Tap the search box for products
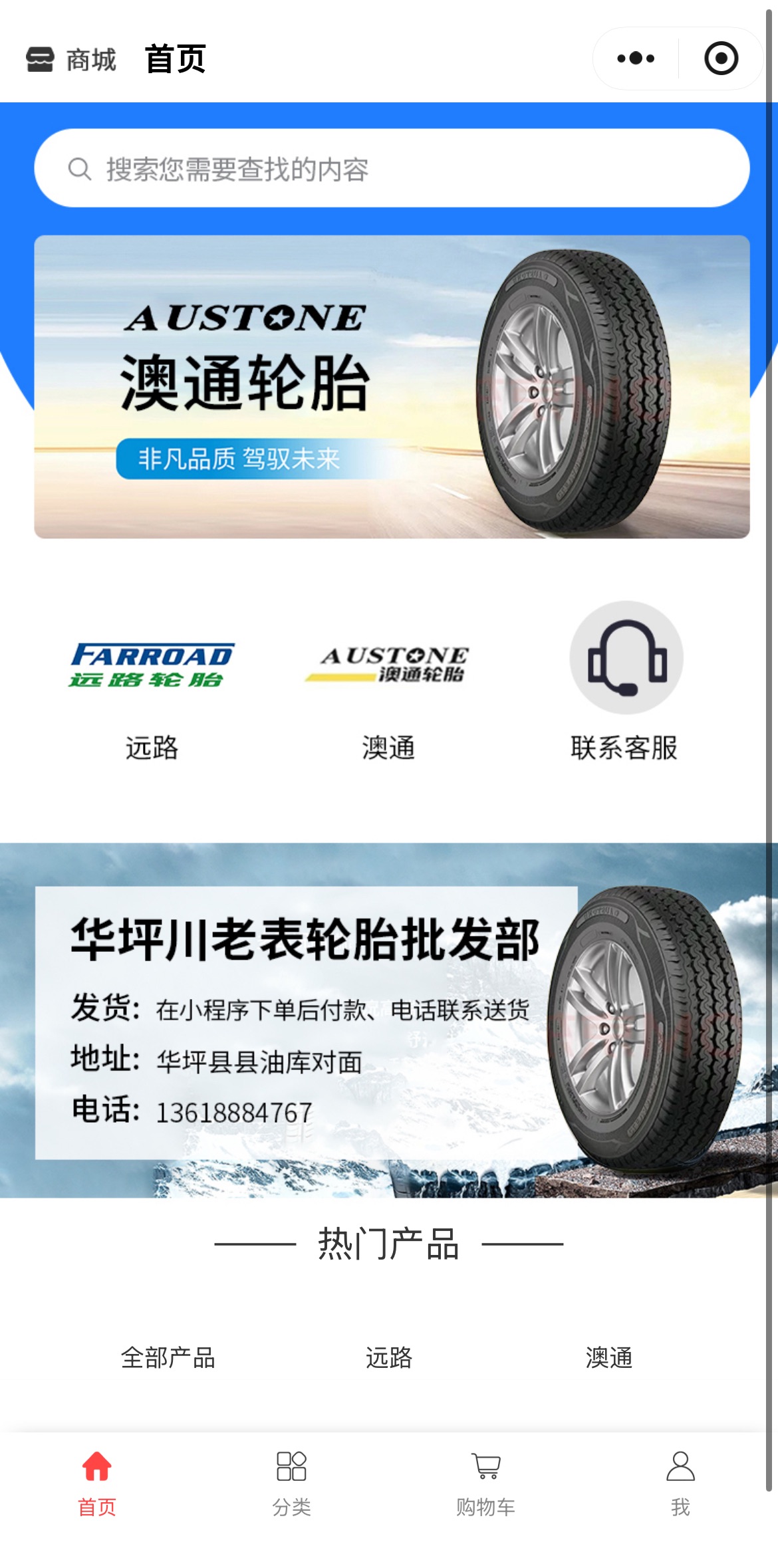 (x=391, y=168)
